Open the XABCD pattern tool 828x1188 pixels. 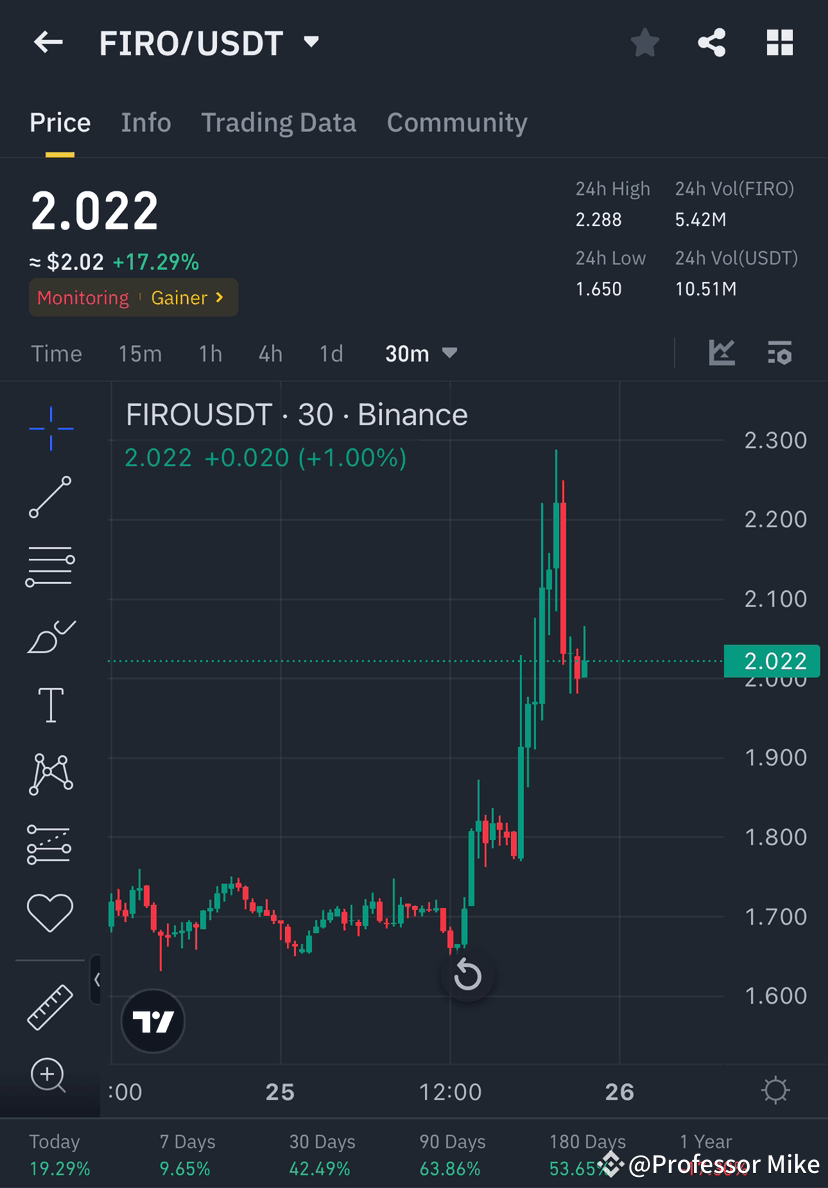click(x=50, y=774)
